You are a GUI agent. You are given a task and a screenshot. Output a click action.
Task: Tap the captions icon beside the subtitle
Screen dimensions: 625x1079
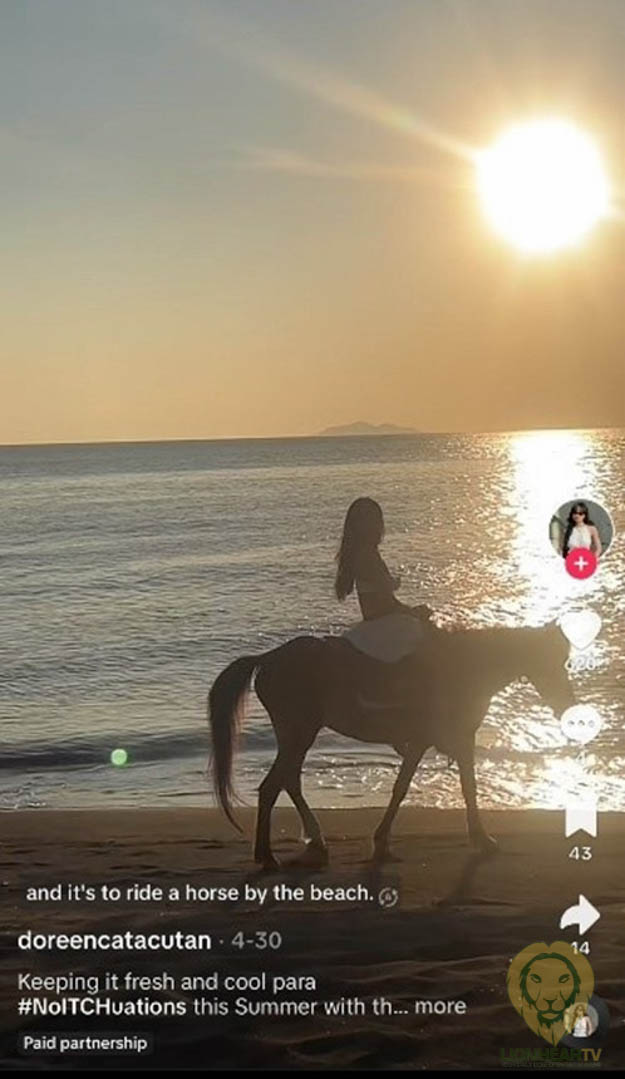388,897
